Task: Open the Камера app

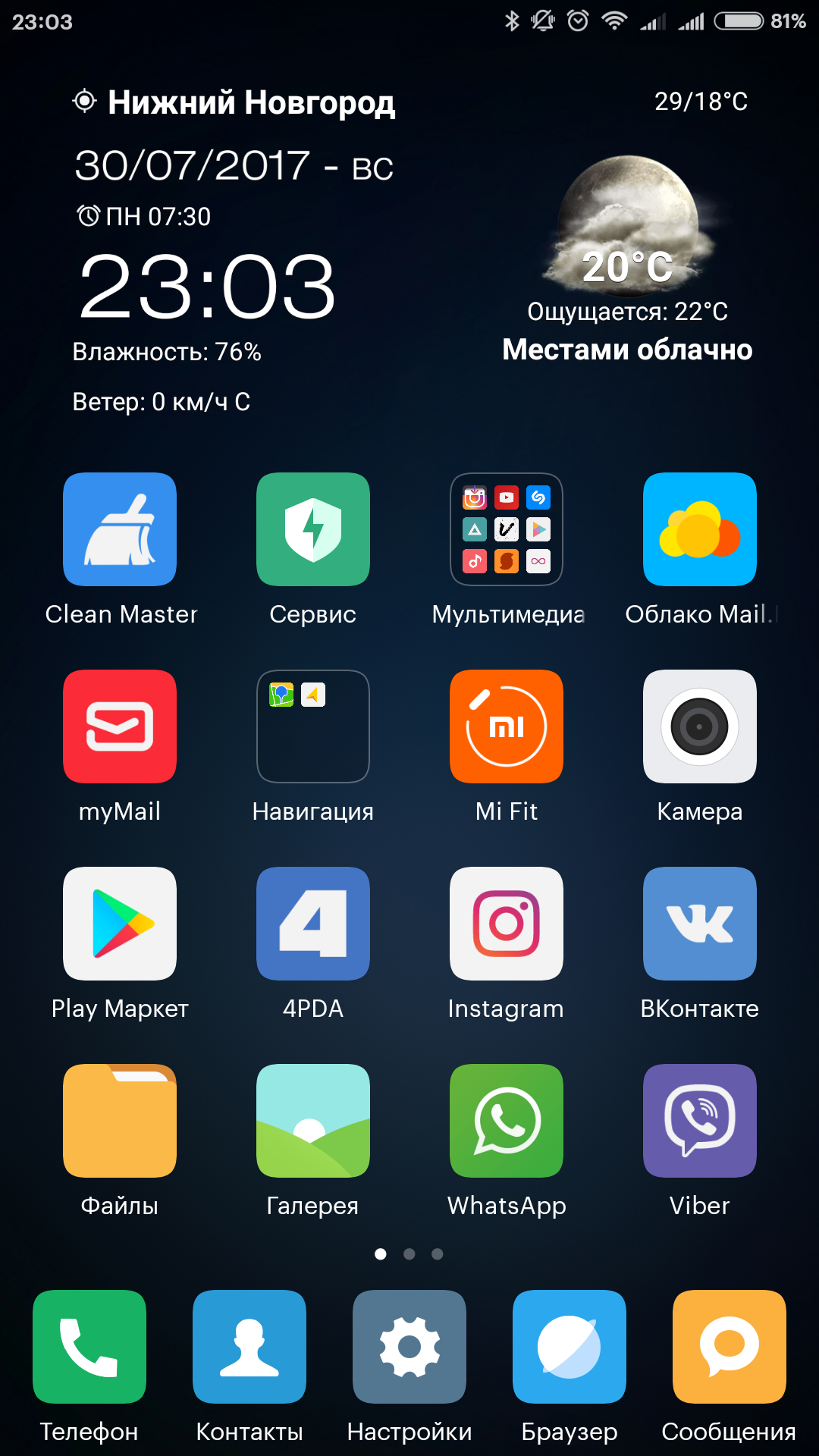Action: (x=699, y=726)
